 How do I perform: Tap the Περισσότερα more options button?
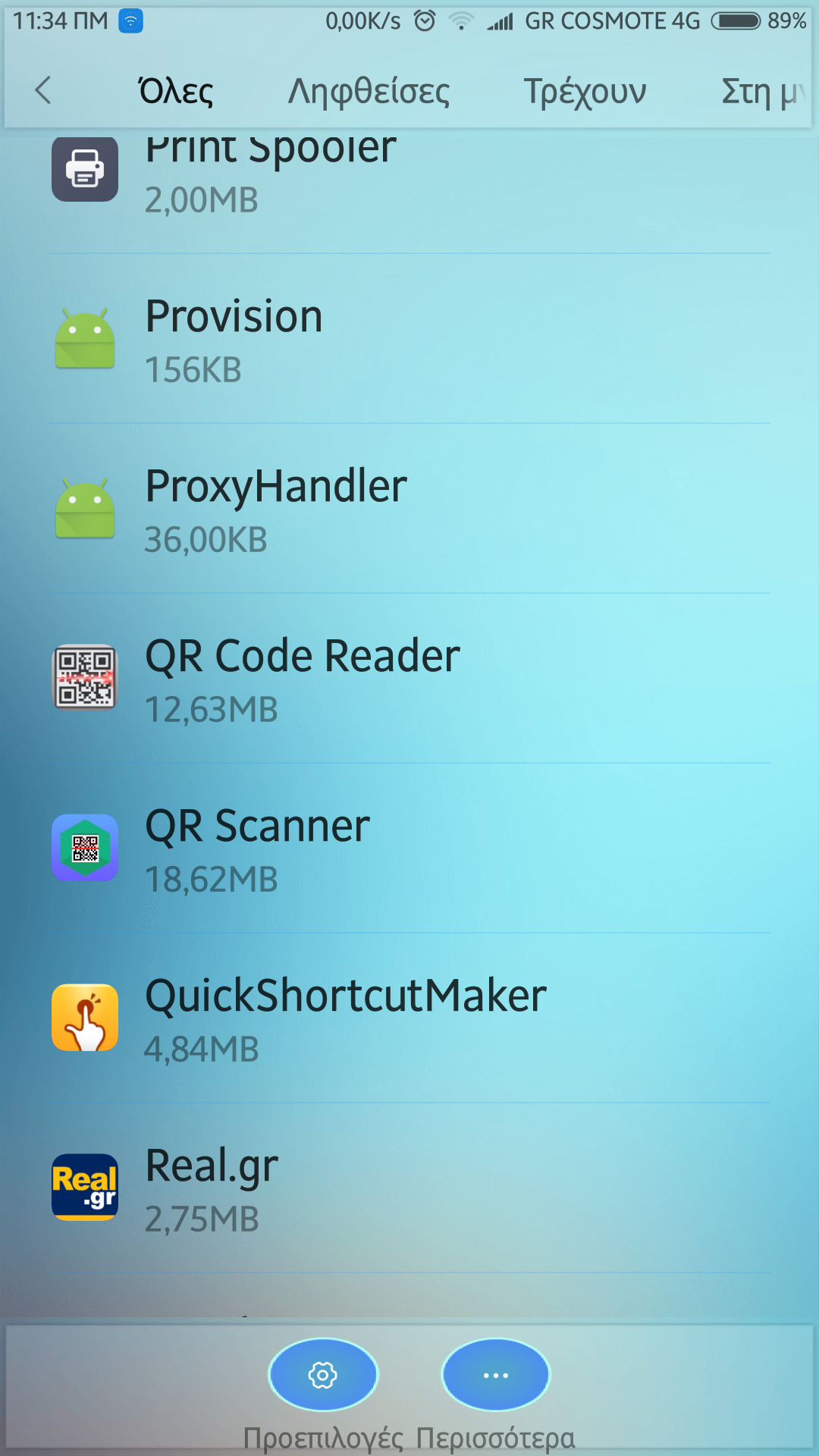click(496, 1375)
